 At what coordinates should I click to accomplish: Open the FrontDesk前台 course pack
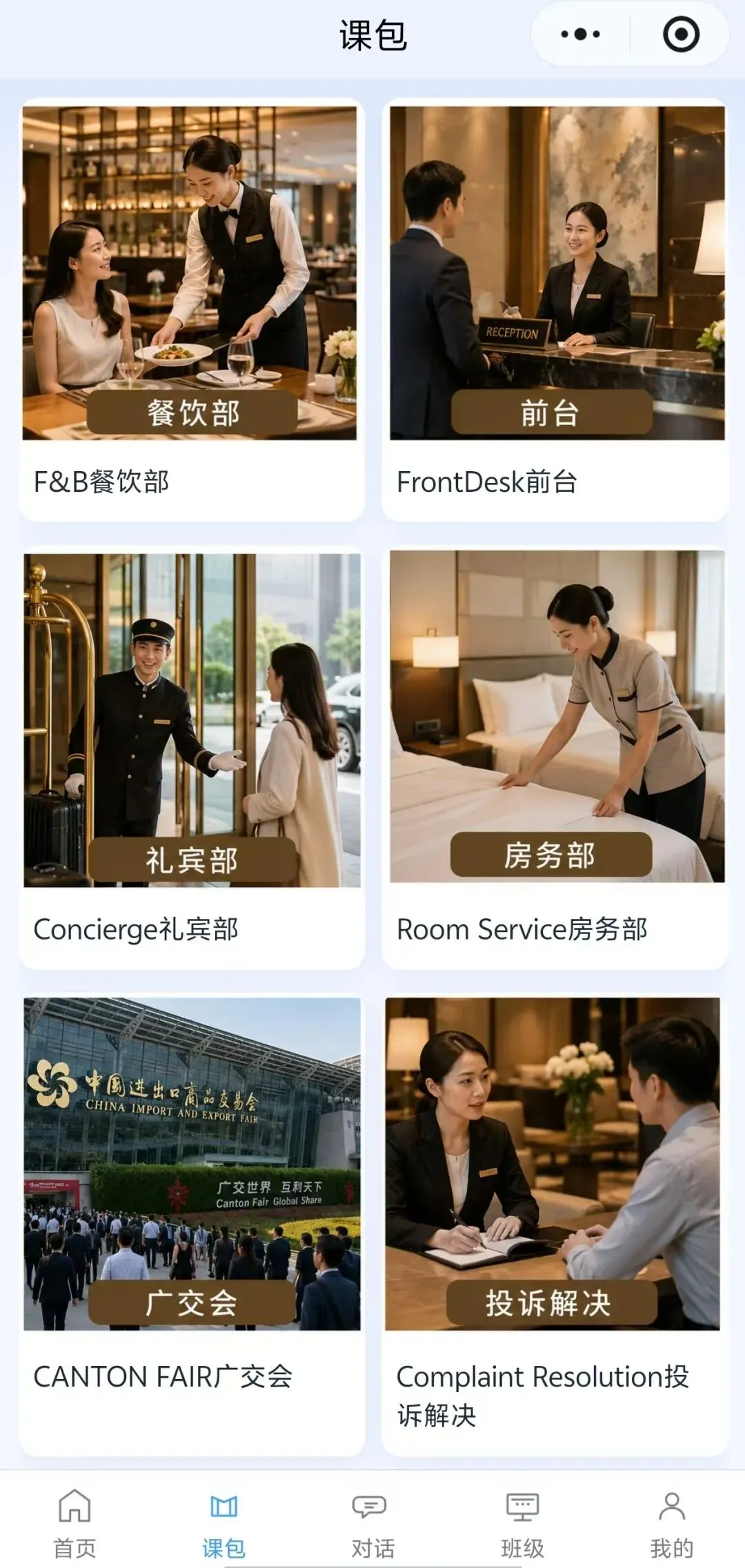[555, 310]
